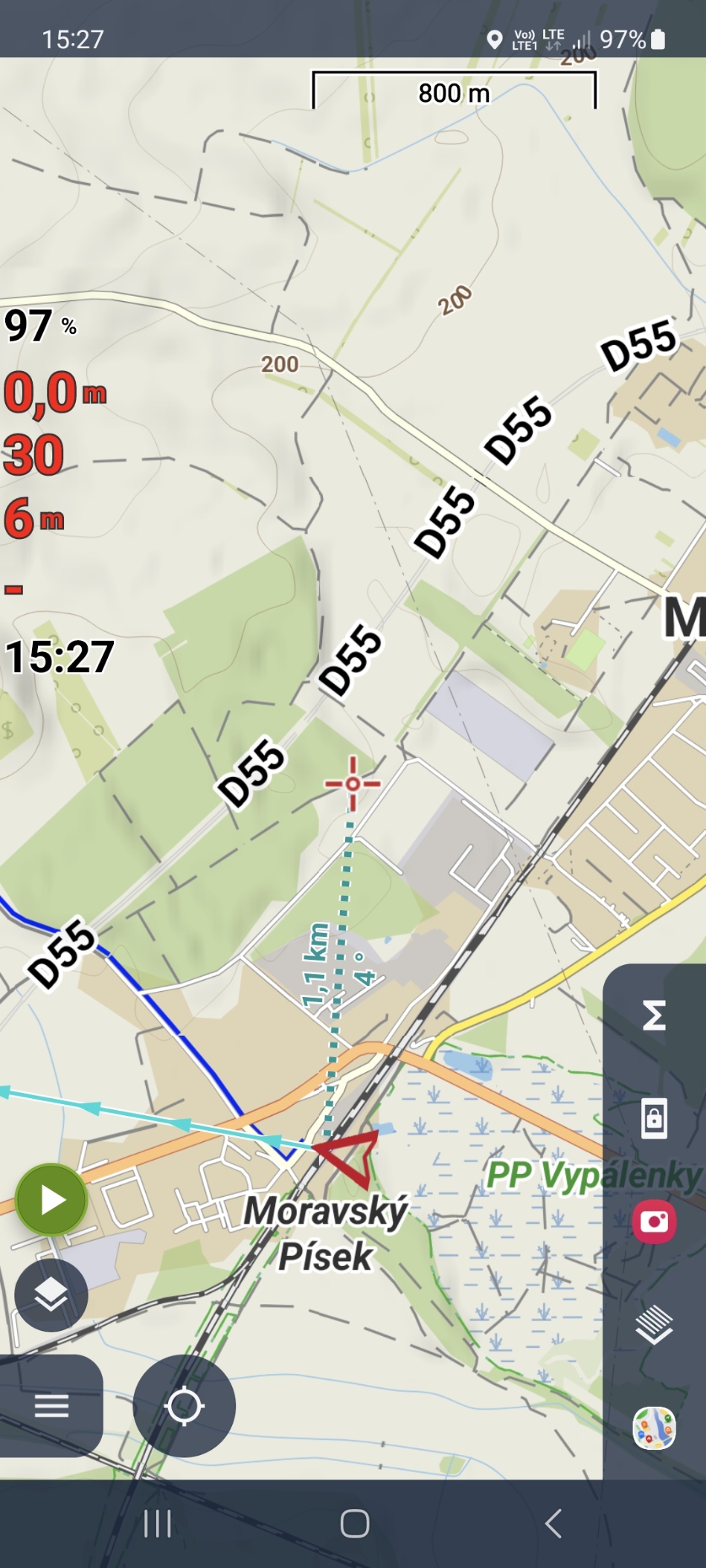The width and height of the screenshot is (706, 1568).
Task: Go to the system home screen
Action: tap(354, 1523)
